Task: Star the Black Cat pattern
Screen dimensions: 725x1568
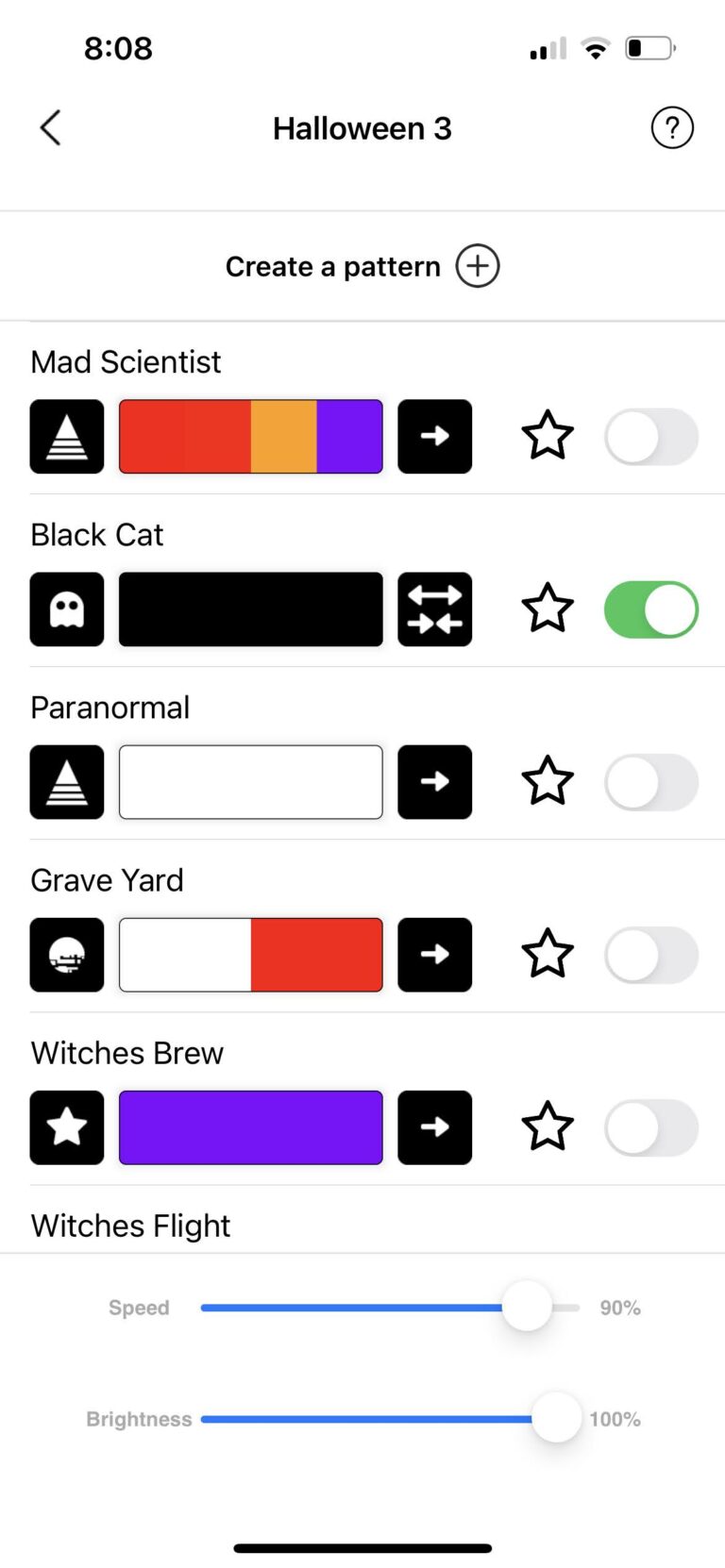Action: pyautogui.click(x=548, y=609)
